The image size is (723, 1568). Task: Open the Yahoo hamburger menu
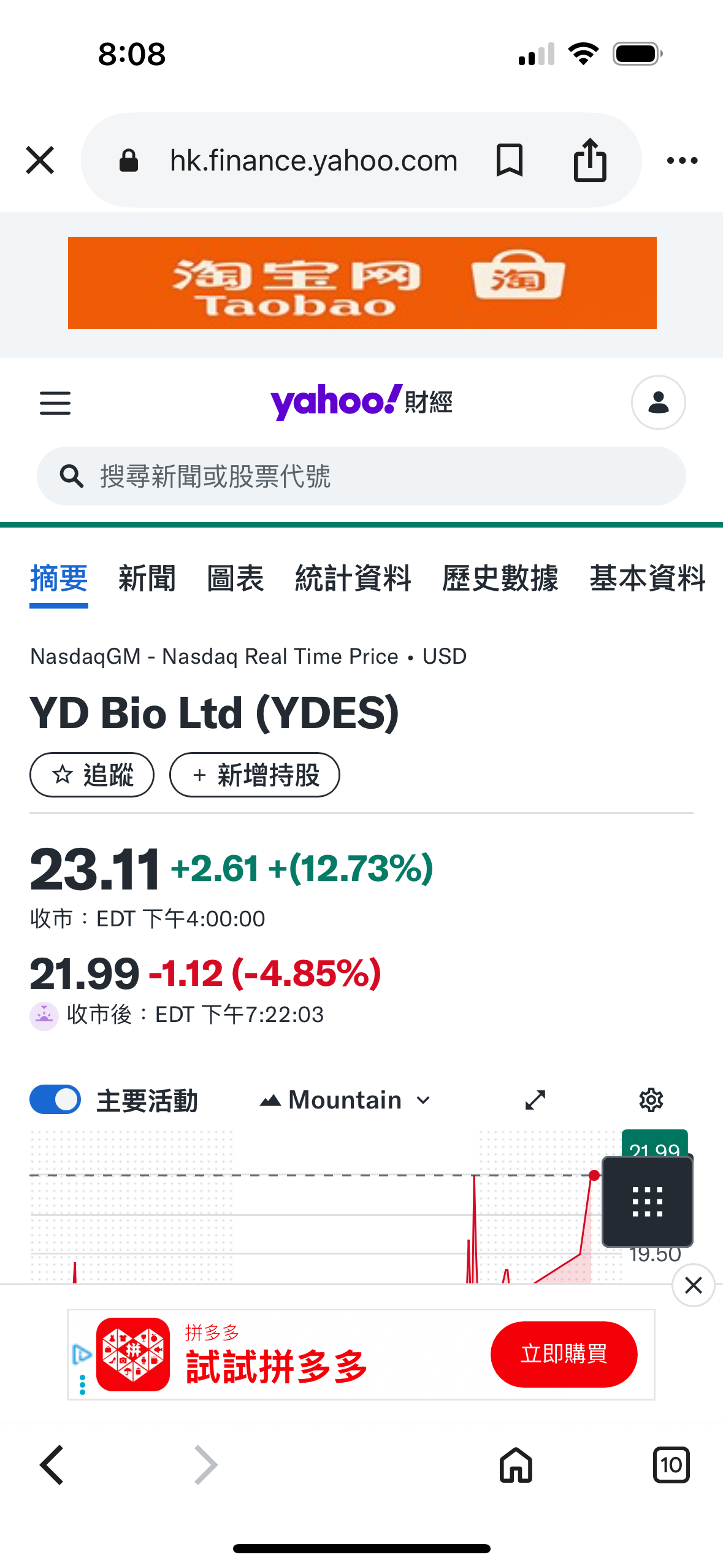click(x=55, y=403)
